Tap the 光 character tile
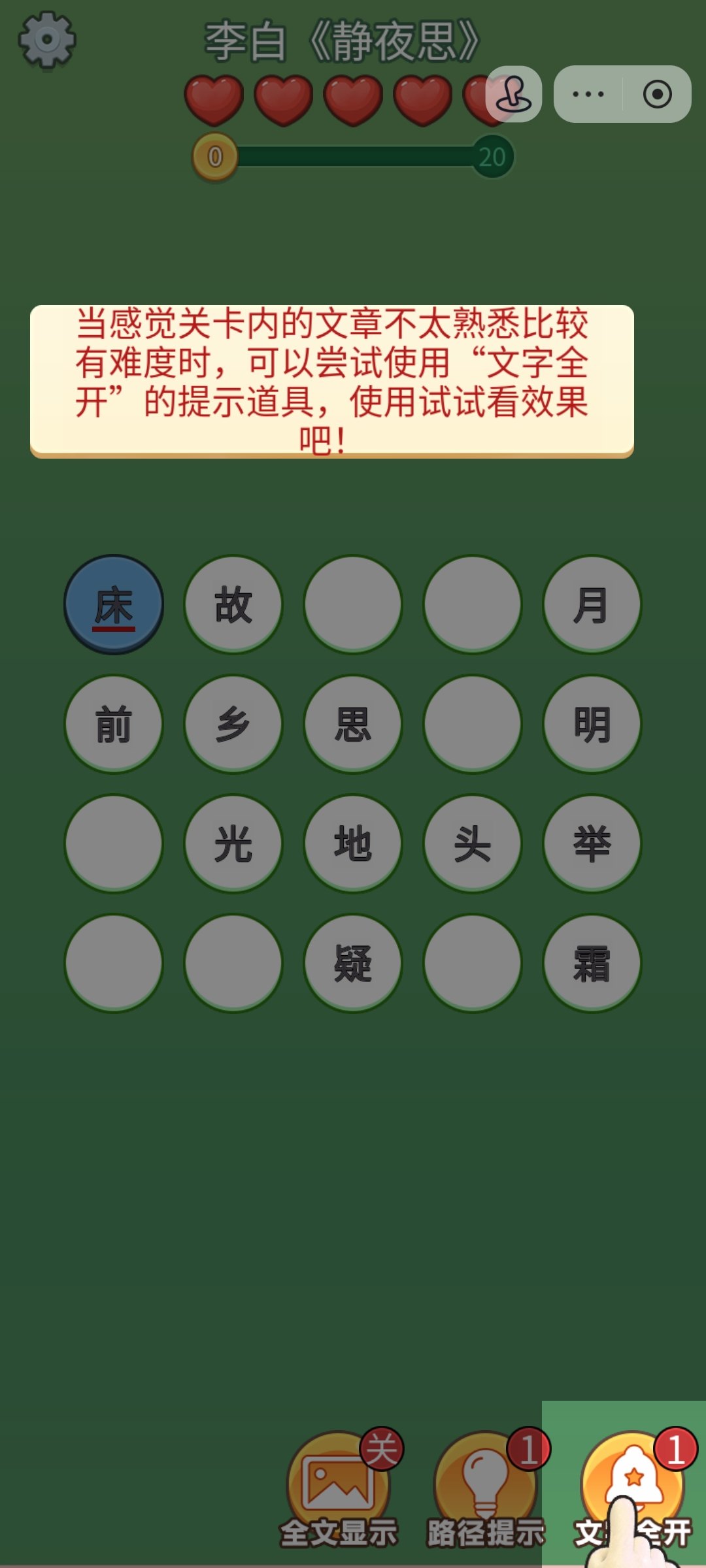Image resolution: width=706 pixels, height=1568 pixels. (x=233, y=843)
